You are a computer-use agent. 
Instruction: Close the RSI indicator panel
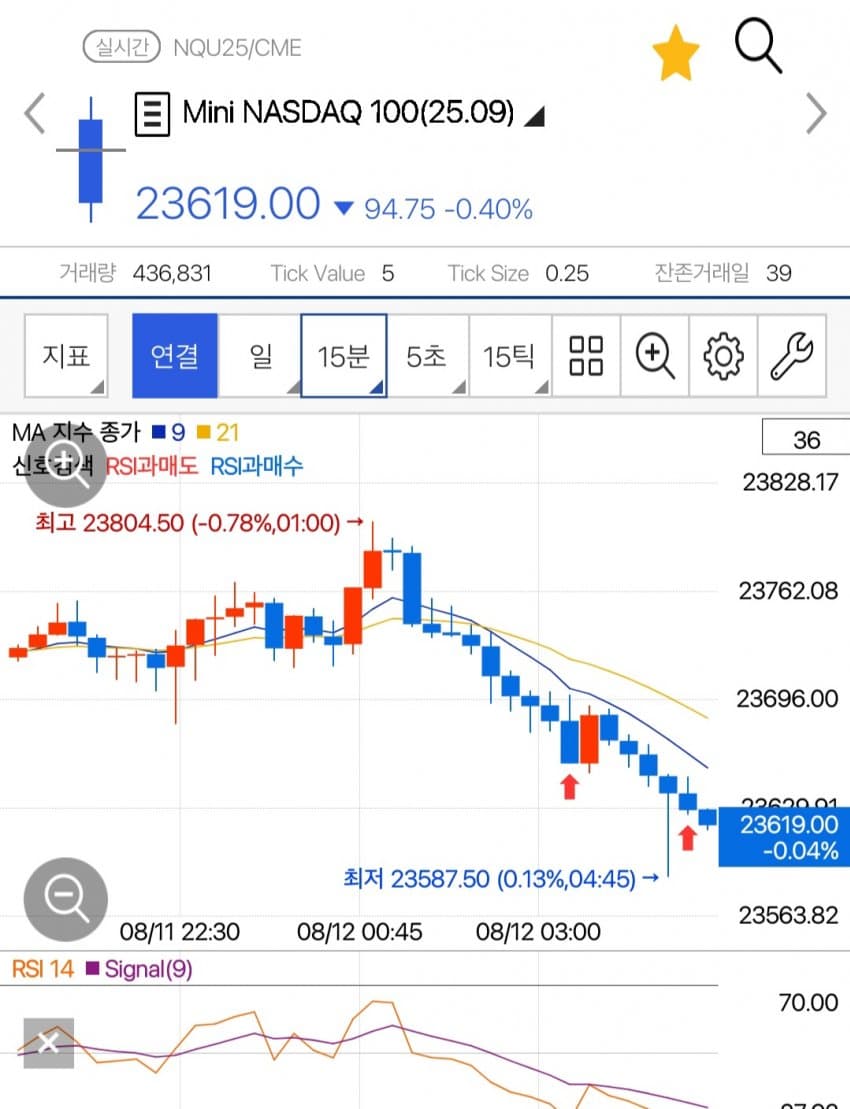(48, 1043)
